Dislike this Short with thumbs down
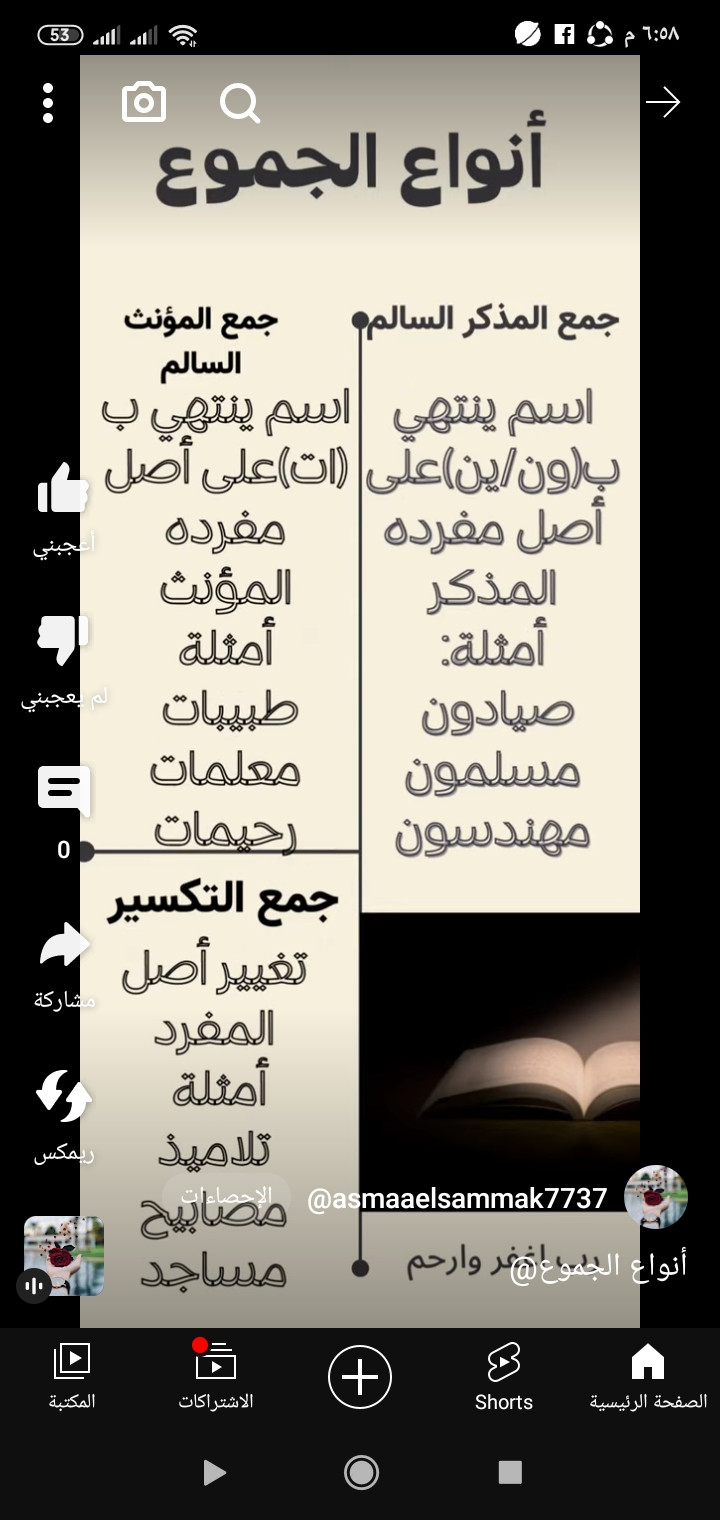This screenshot has width=720, height=1520. (64, 641)
